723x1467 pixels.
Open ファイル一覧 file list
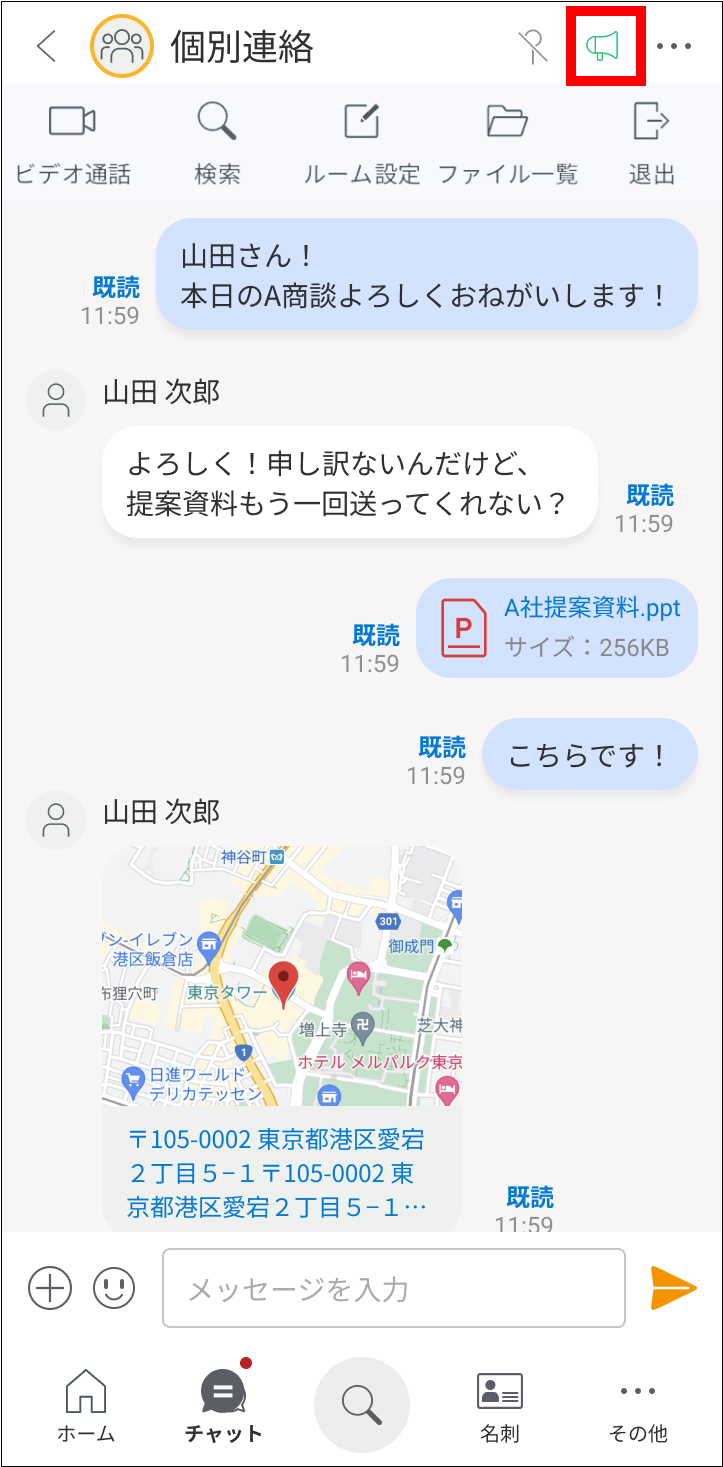508,143
